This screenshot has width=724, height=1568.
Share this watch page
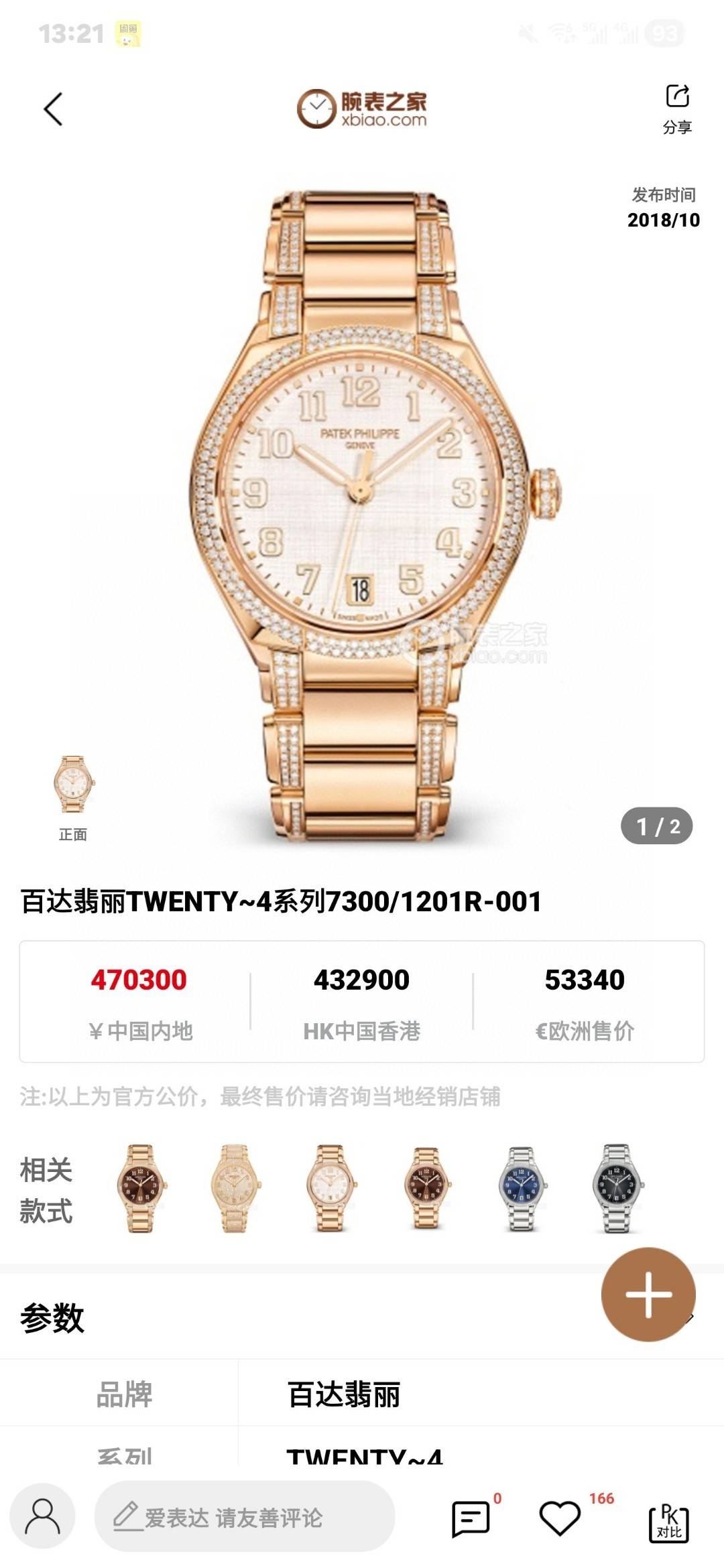(677, 107)
